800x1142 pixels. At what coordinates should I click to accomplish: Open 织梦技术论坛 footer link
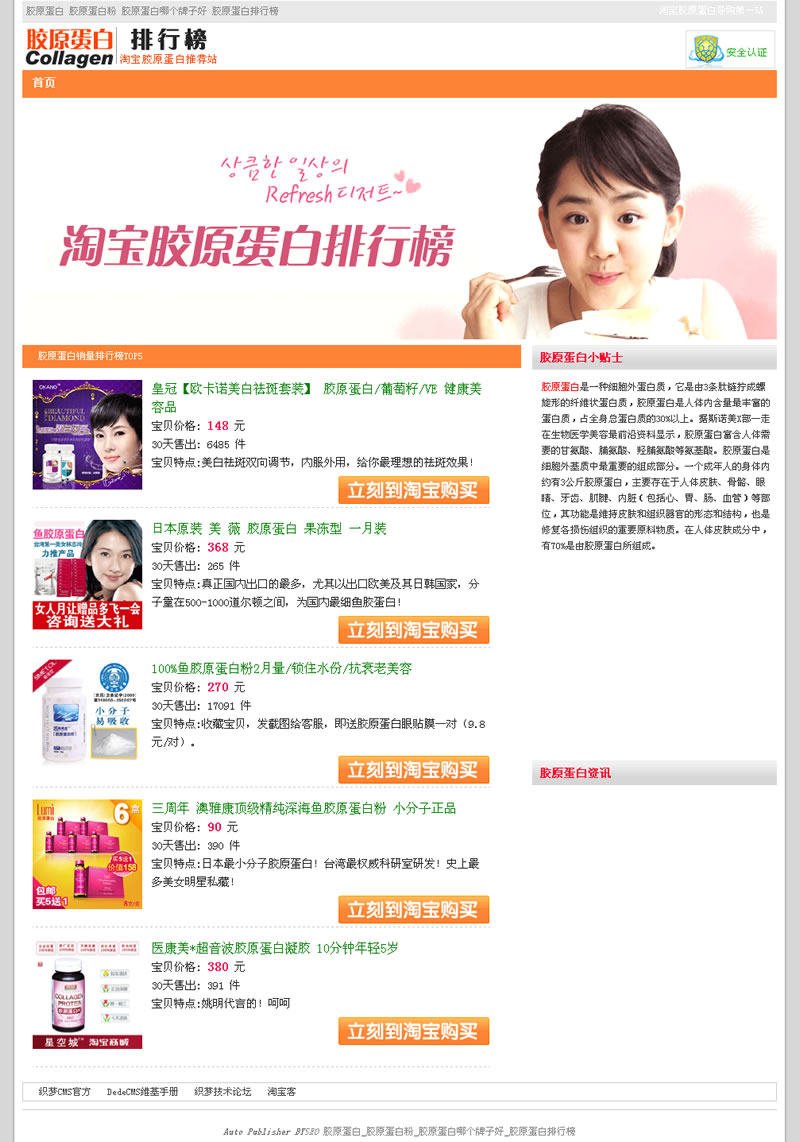point(222,1092)
